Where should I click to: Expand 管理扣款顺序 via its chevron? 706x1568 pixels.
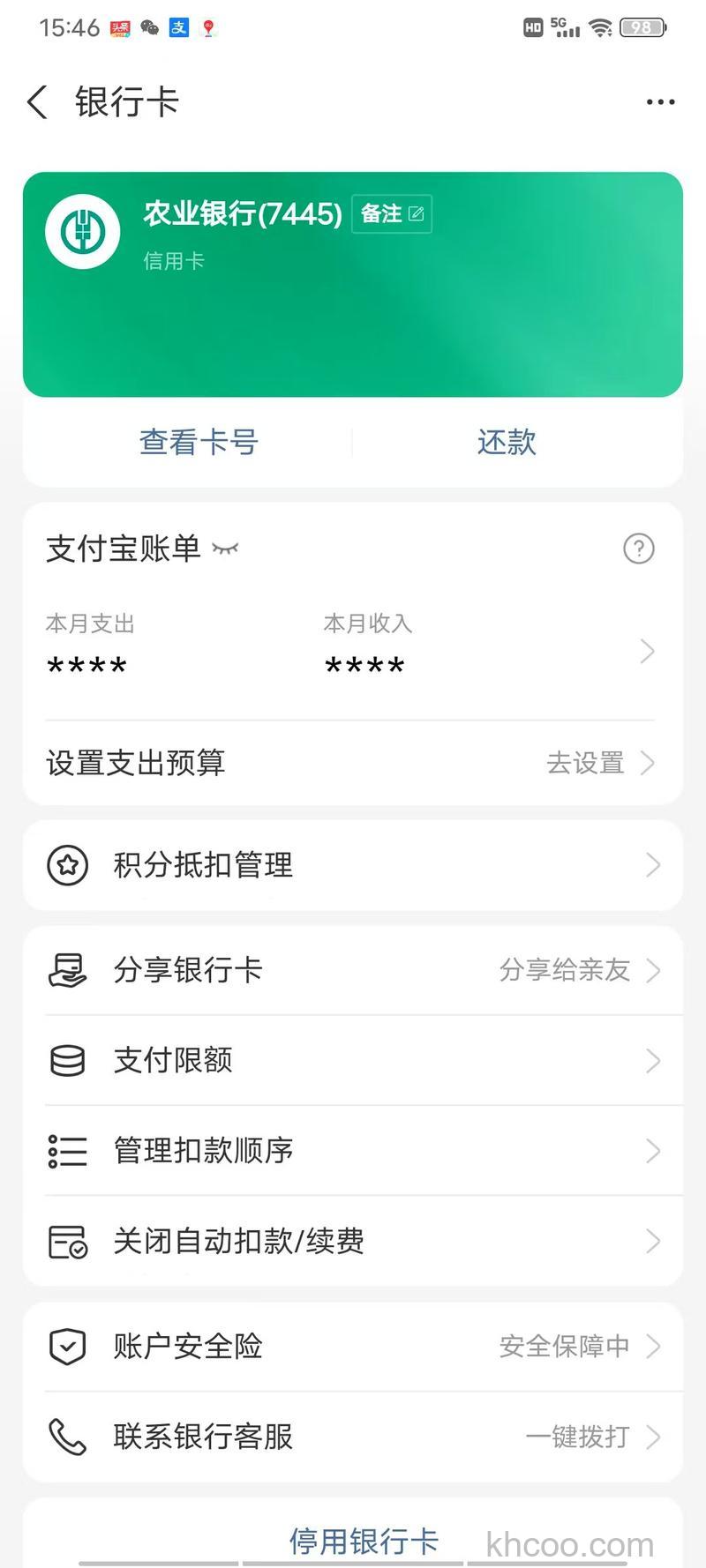[653, 1151]
